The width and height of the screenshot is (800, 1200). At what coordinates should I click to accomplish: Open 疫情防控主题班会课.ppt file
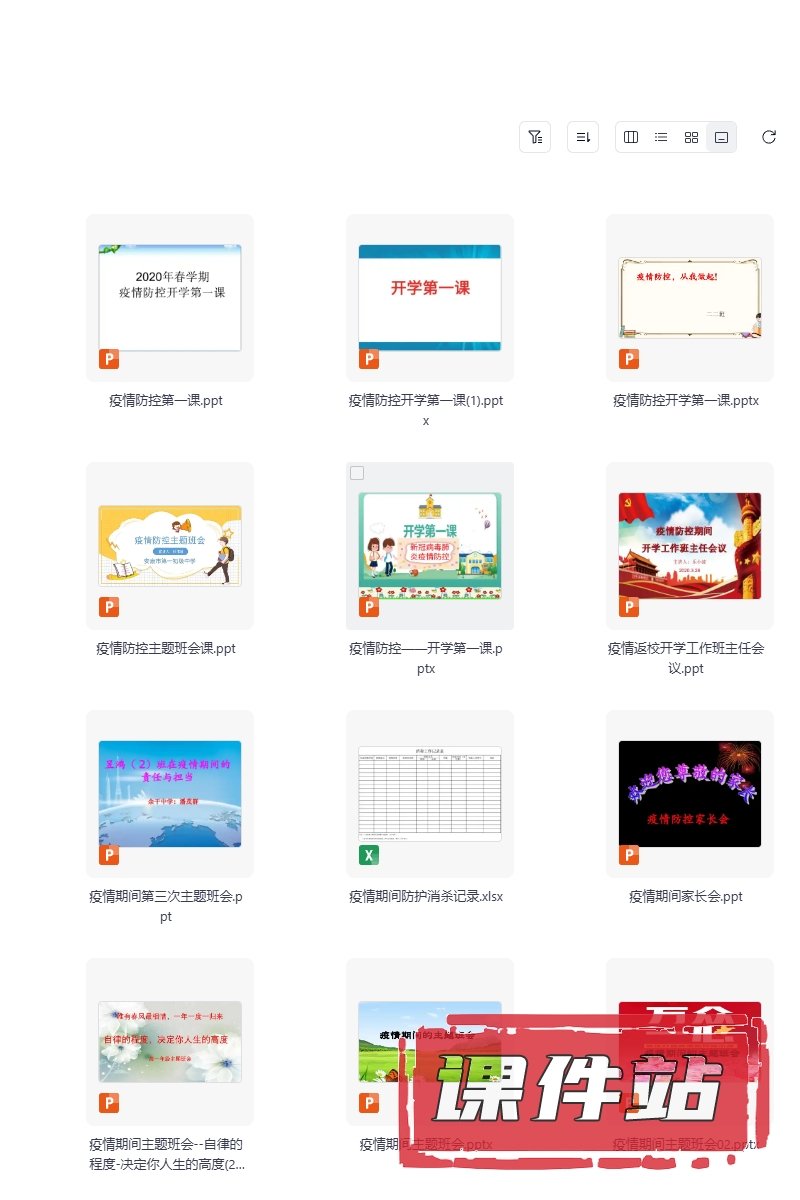[170, 546]
